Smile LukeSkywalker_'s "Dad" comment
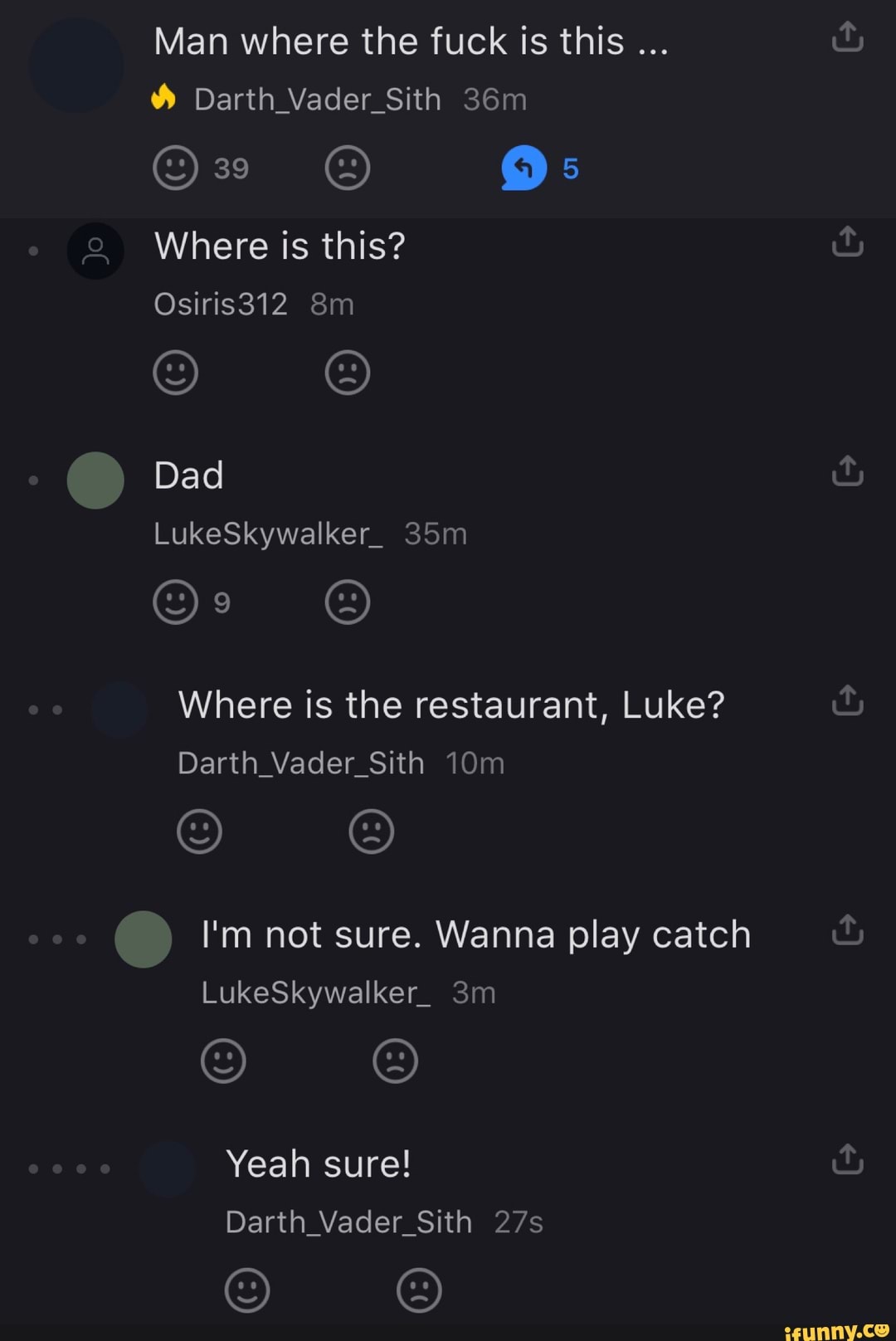 (176, 602)
